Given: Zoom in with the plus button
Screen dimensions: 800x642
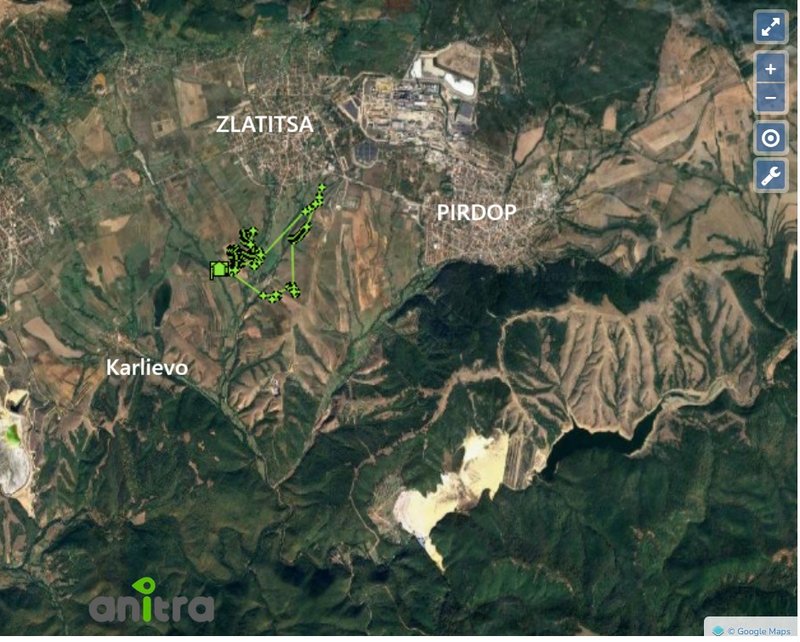Looking at the screenshot, I should tap(771, 69).
